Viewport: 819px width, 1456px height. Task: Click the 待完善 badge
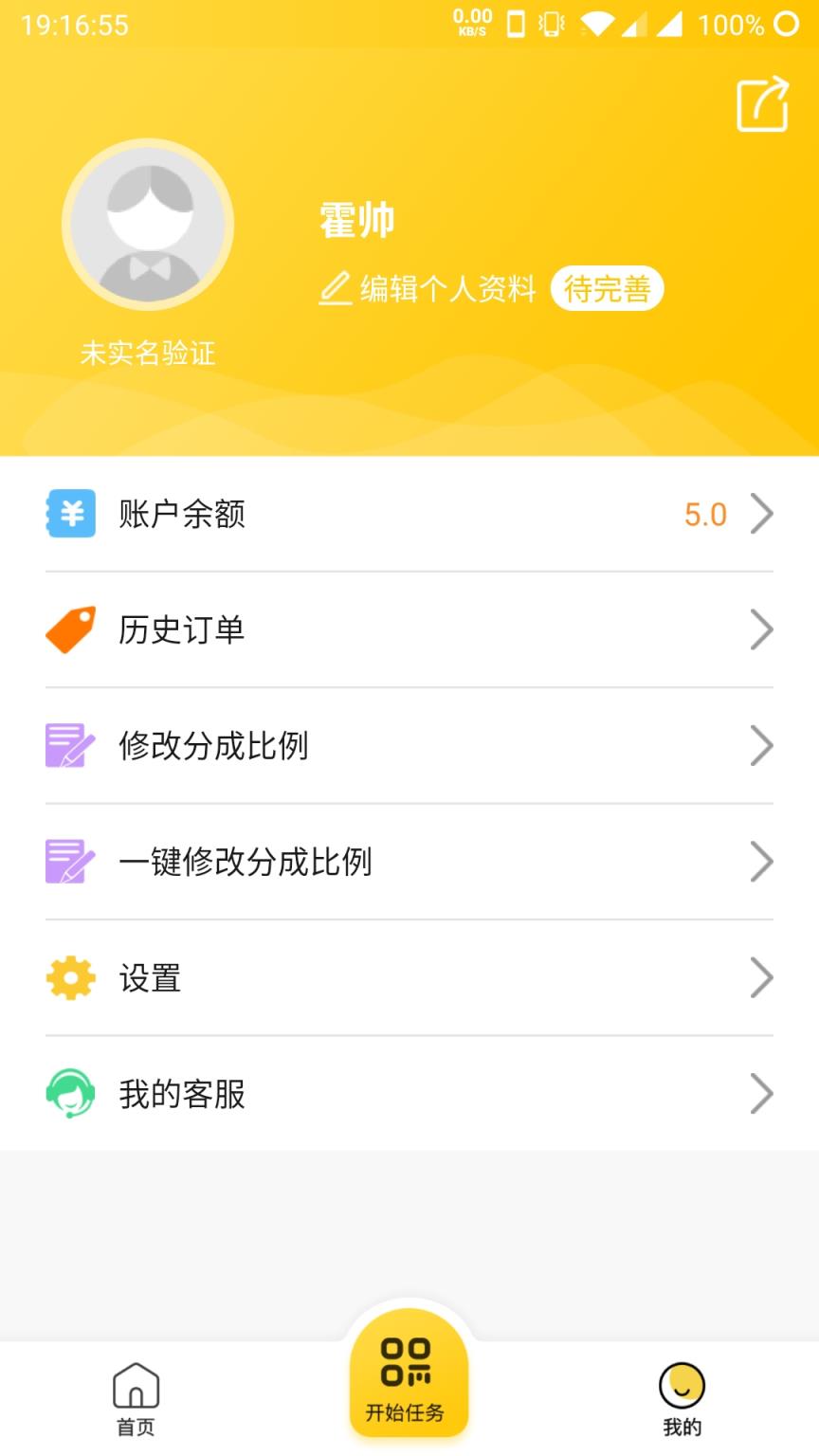607,289
